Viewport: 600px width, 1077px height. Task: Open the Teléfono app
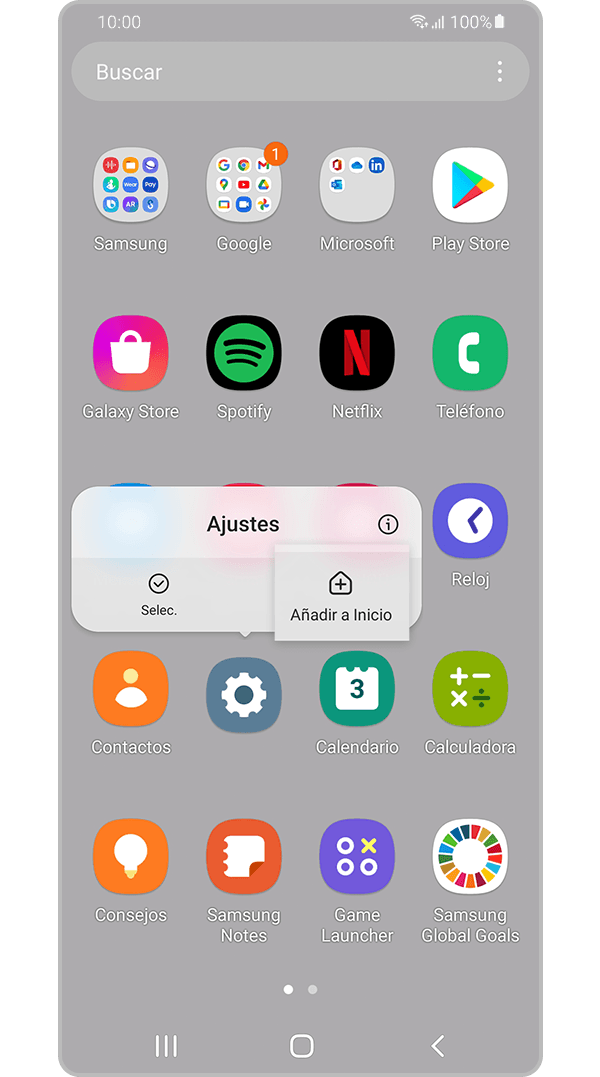pos(470,354)
